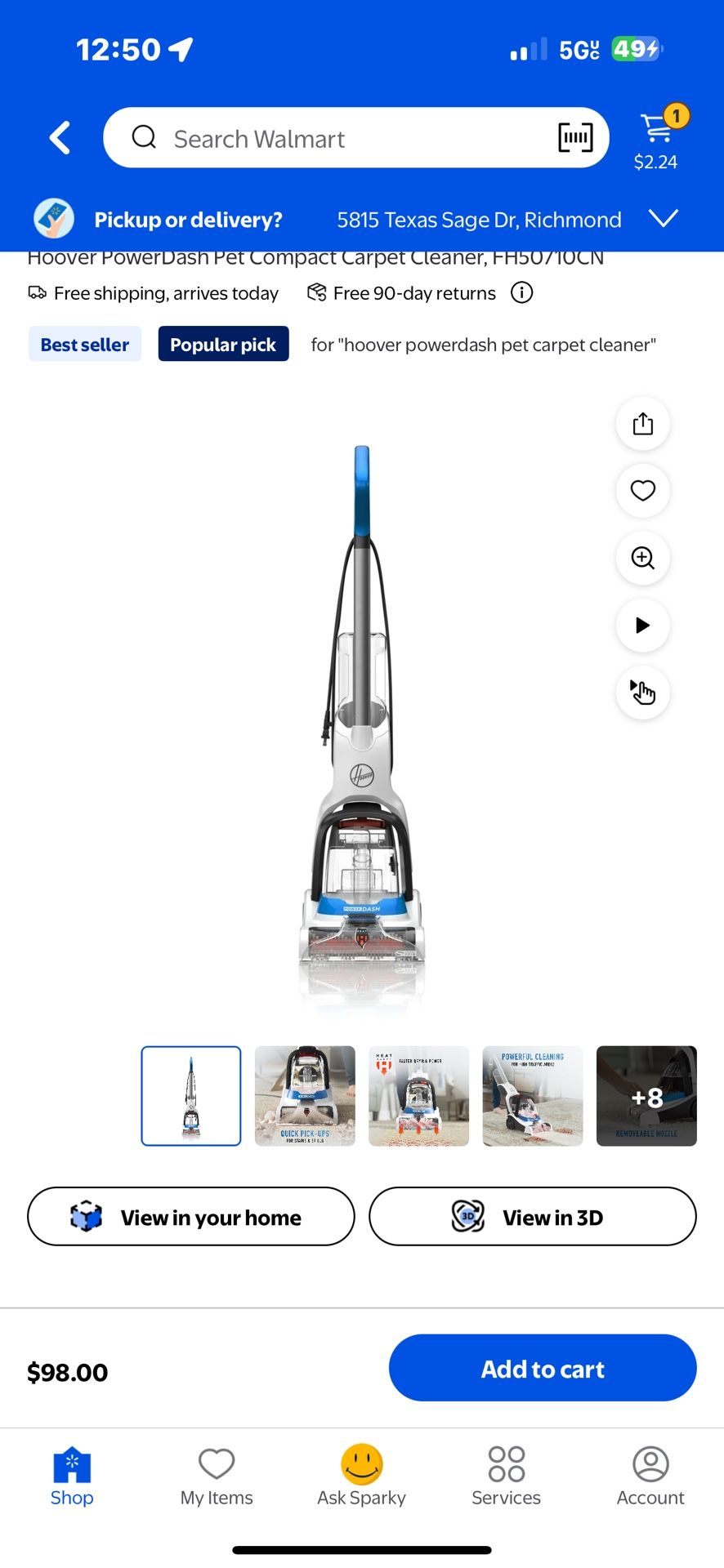Play the product video

(643, 626)
